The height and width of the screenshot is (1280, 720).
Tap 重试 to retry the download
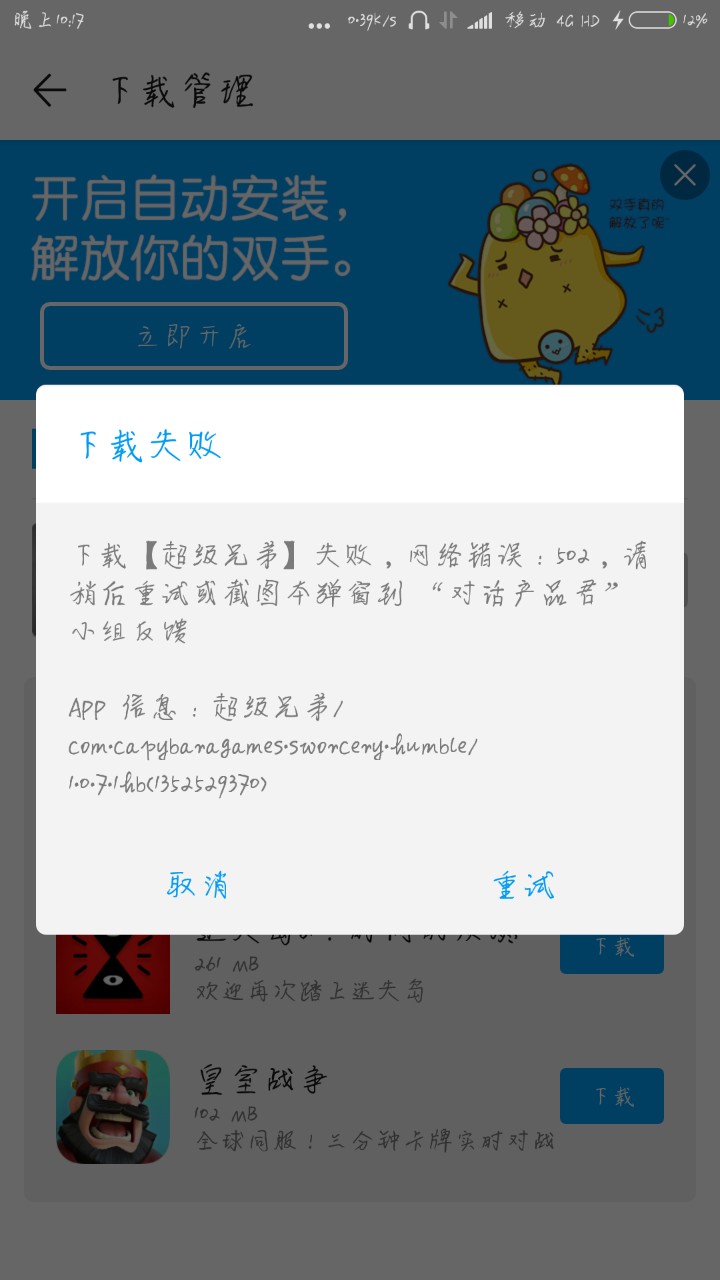[523, 885]
